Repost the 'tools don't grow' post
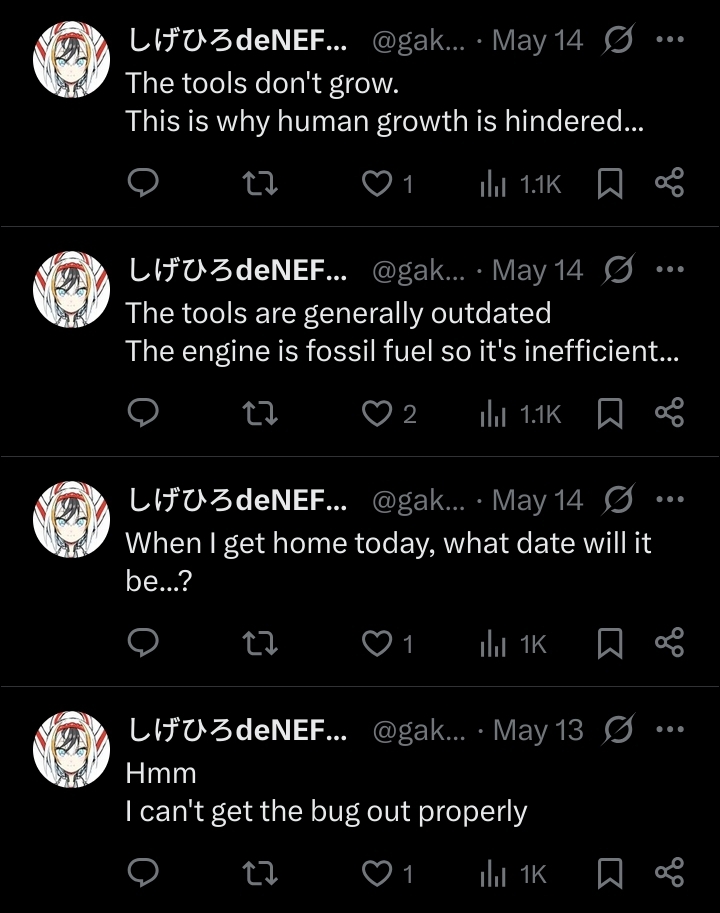 pyautogui.click(x=261, y=183)
